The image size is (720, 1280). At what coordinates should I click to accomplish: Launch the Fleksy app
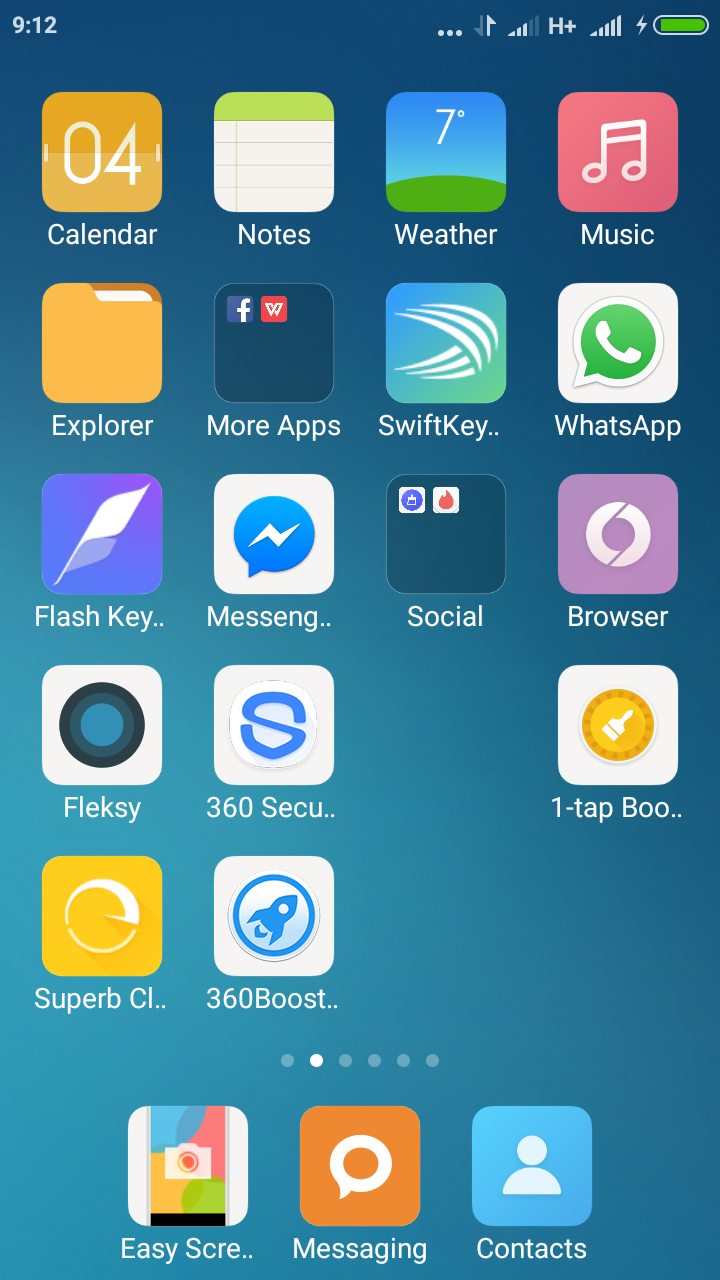[x=102, y=725]
